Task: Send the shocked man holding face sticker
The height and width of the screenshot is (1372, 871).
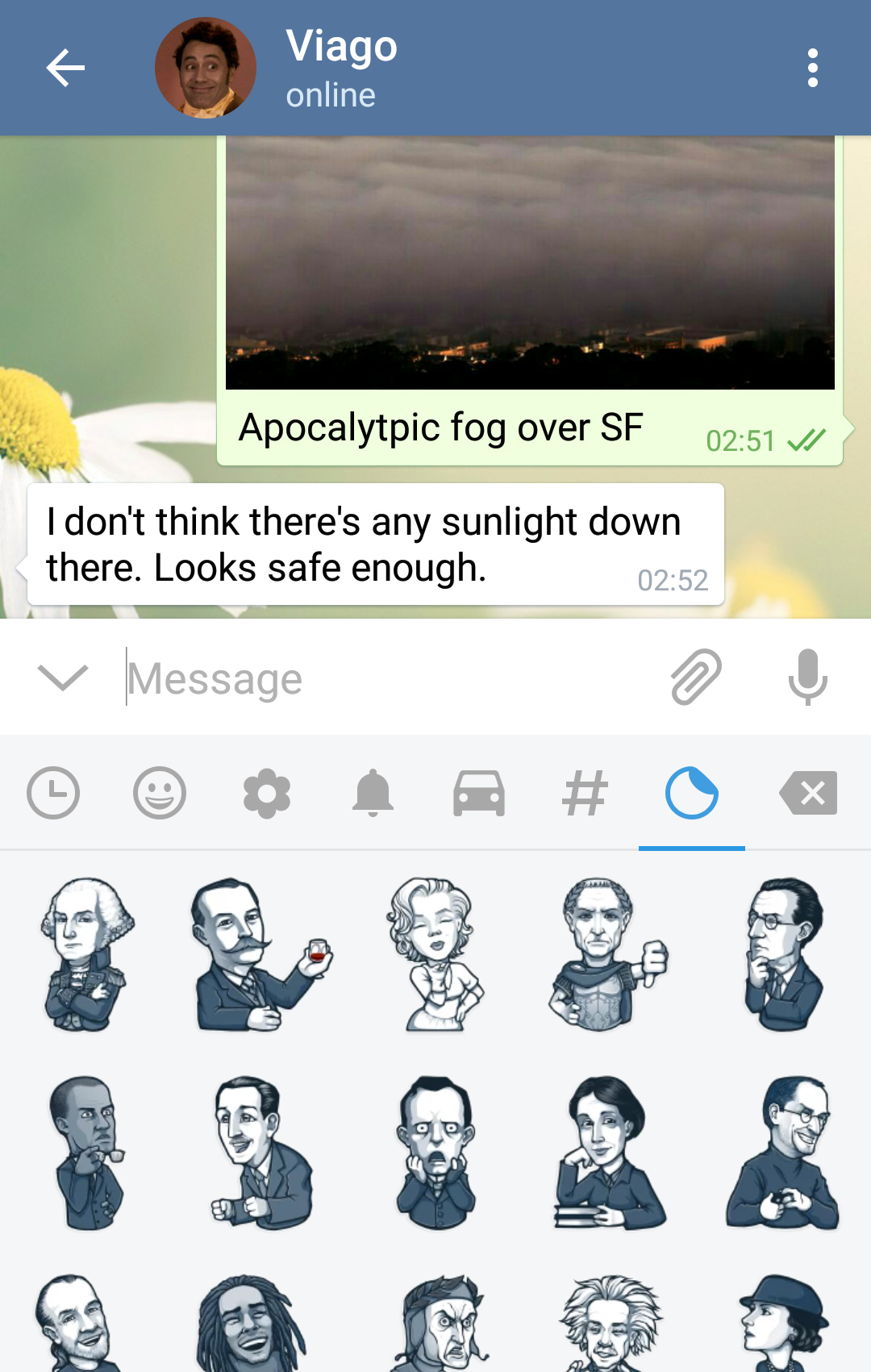Action: 436,1153
